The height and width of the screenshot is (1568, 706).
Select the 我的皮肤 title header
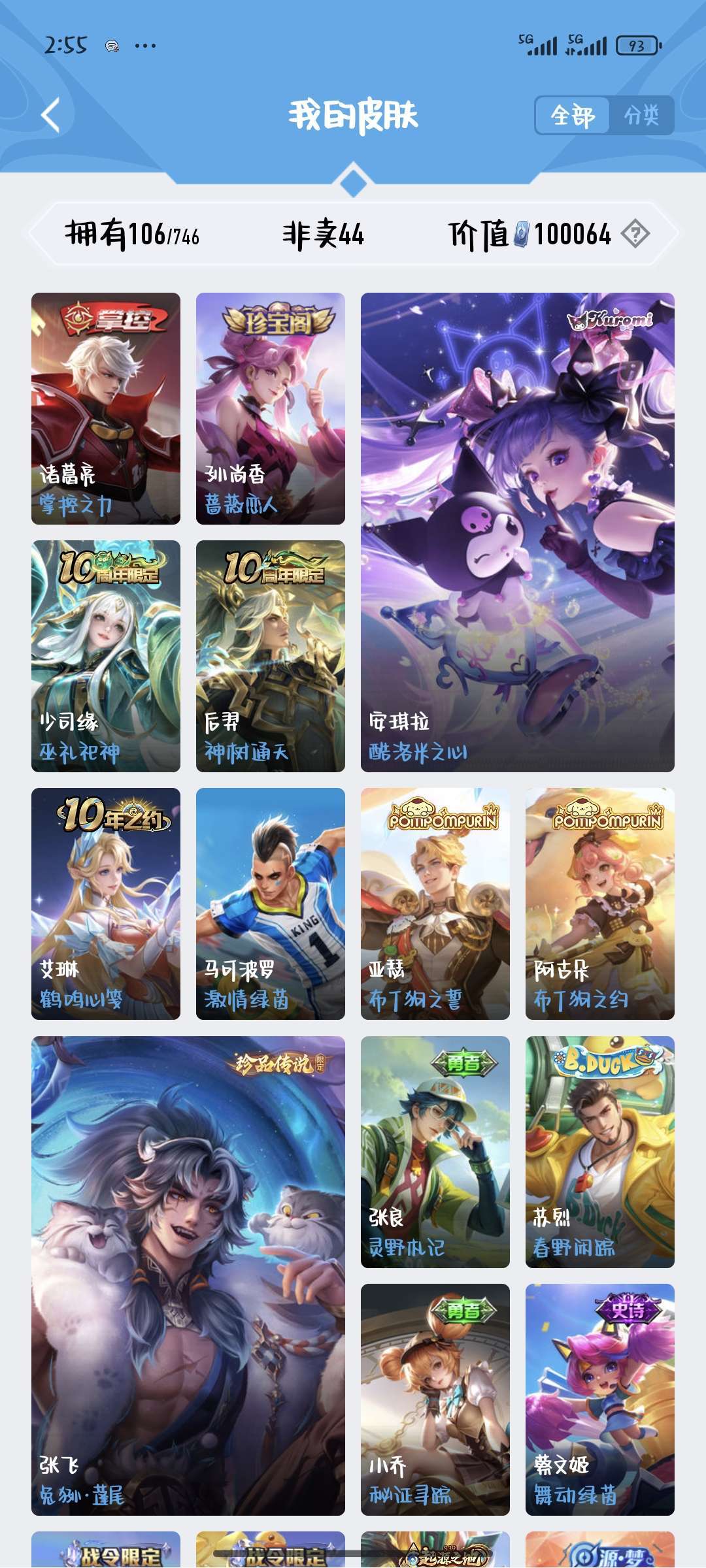pyautogui.click(x=353, y=114)
